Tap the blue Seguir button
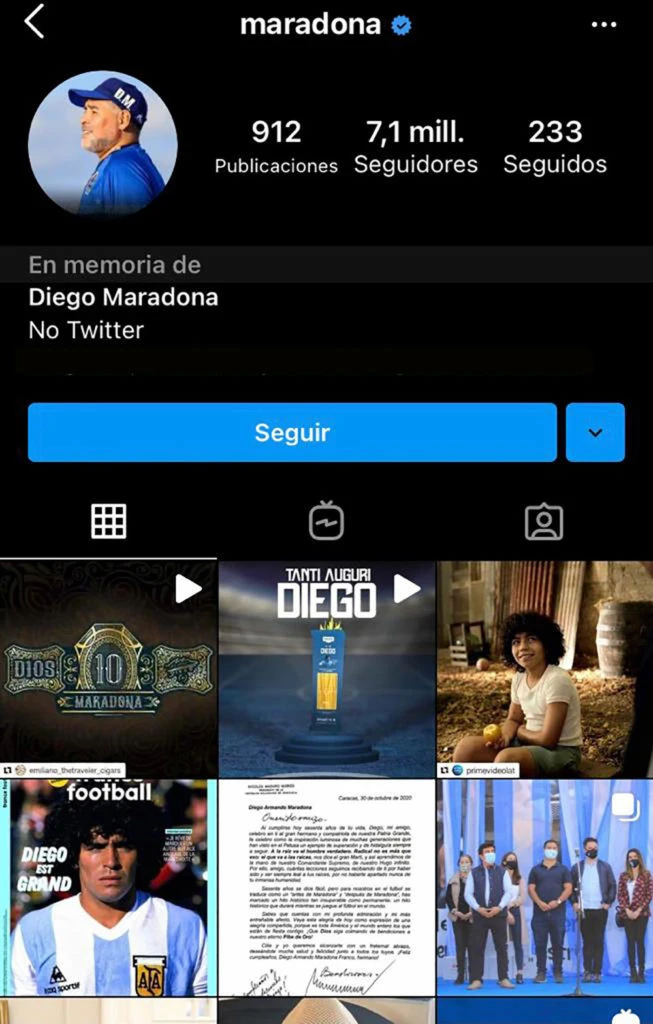 292,432
